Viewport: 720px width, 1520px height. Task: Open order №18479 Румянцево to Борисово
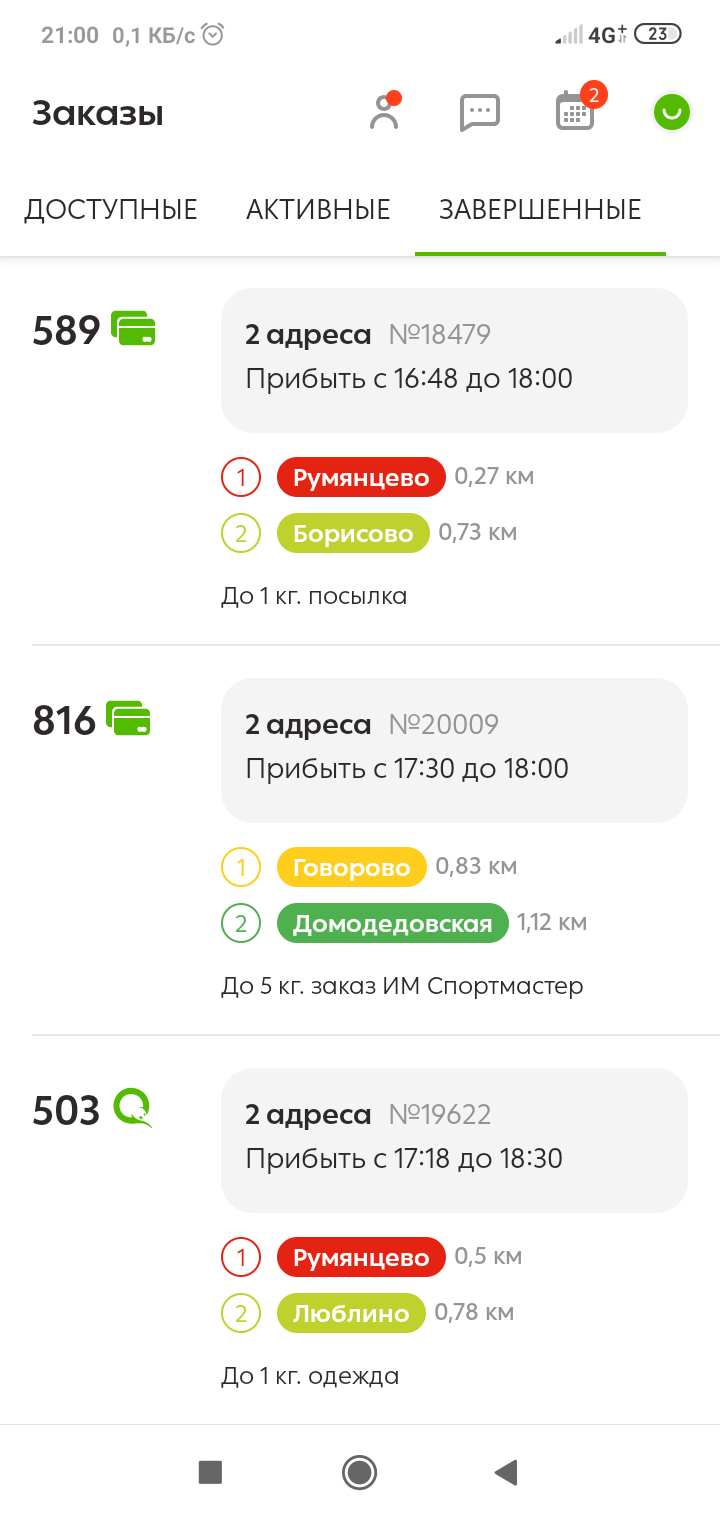[x=454, y=360]
